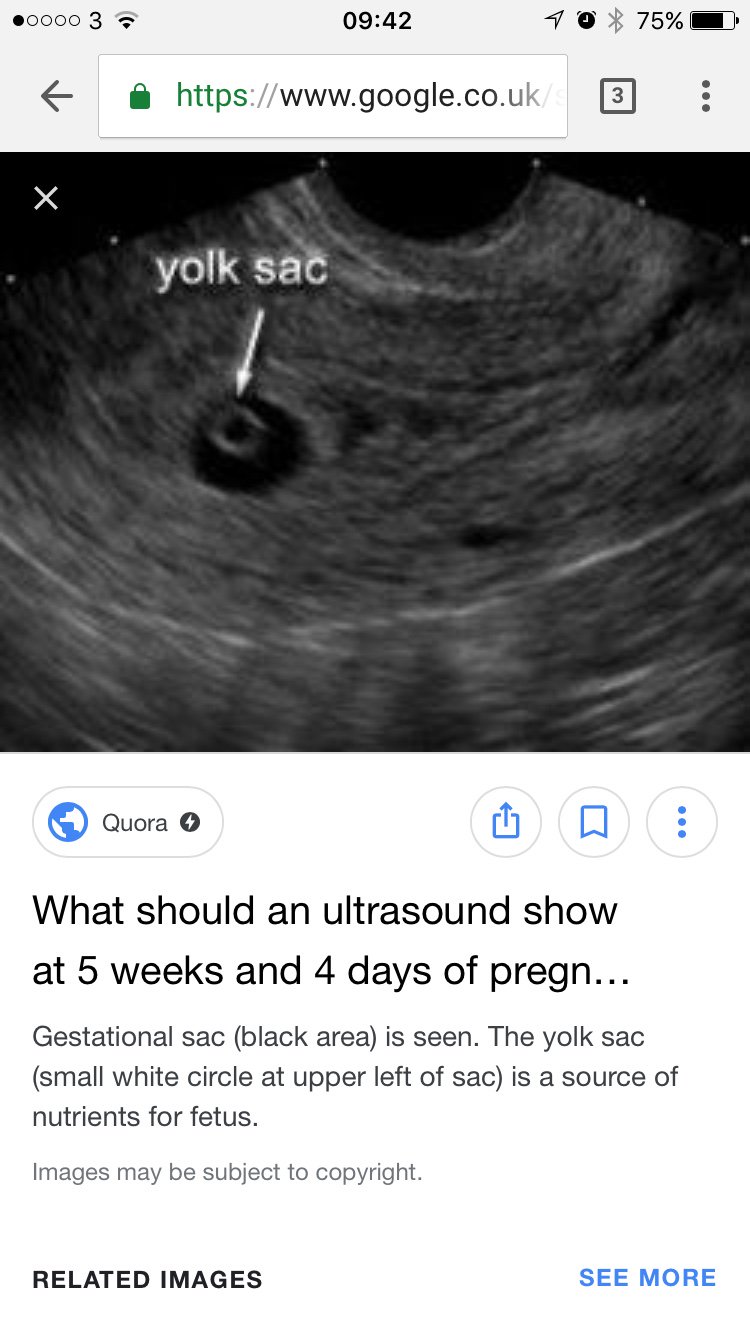The height and width of the screenshot is (1334, 750).
Task: Tap the google.co.uk address bar
Action: click(333, 96)
